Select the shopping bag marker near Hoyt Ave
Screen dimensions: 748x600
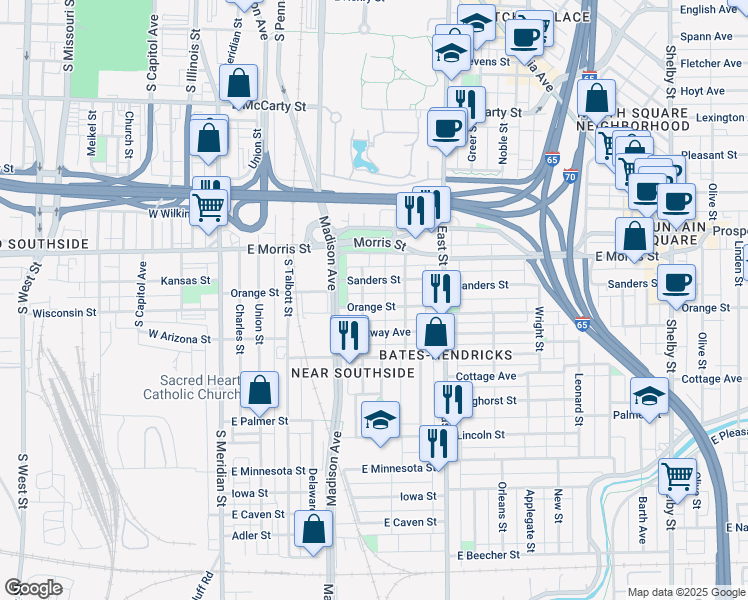tap(596, 99)
